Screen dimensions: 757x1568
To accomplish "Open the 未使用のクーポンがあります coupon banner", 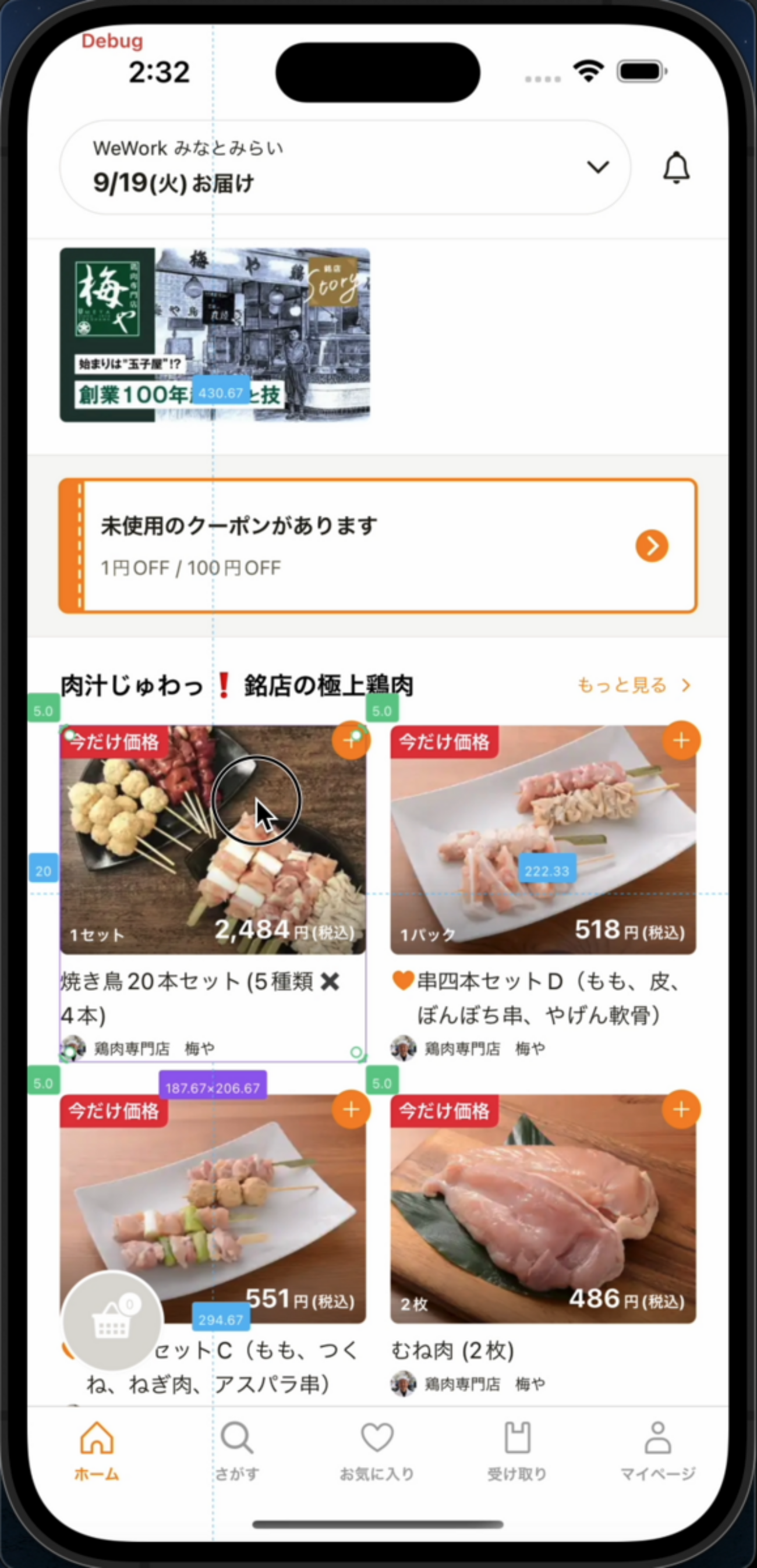I will click(x=377, y=545).
